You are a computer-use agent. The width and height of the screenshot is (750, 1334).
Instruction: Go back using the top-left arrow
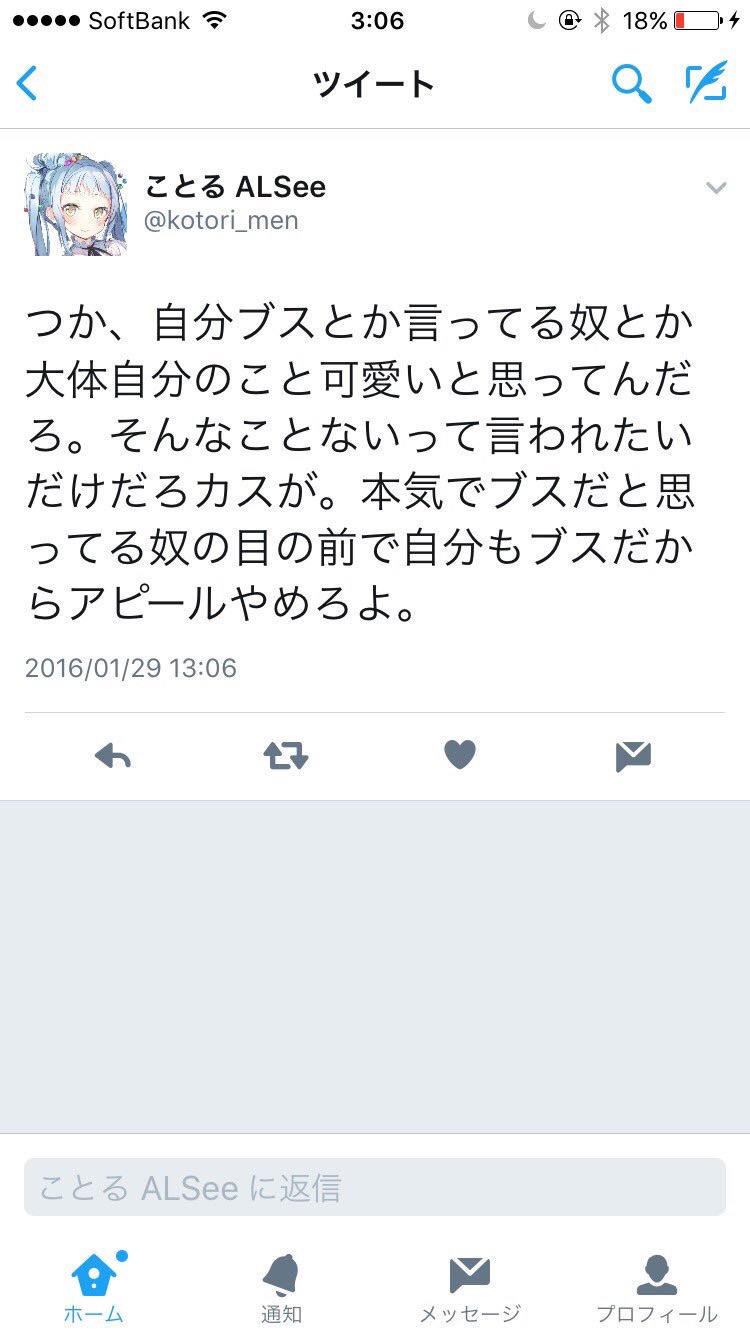click(x=28, y=84)
